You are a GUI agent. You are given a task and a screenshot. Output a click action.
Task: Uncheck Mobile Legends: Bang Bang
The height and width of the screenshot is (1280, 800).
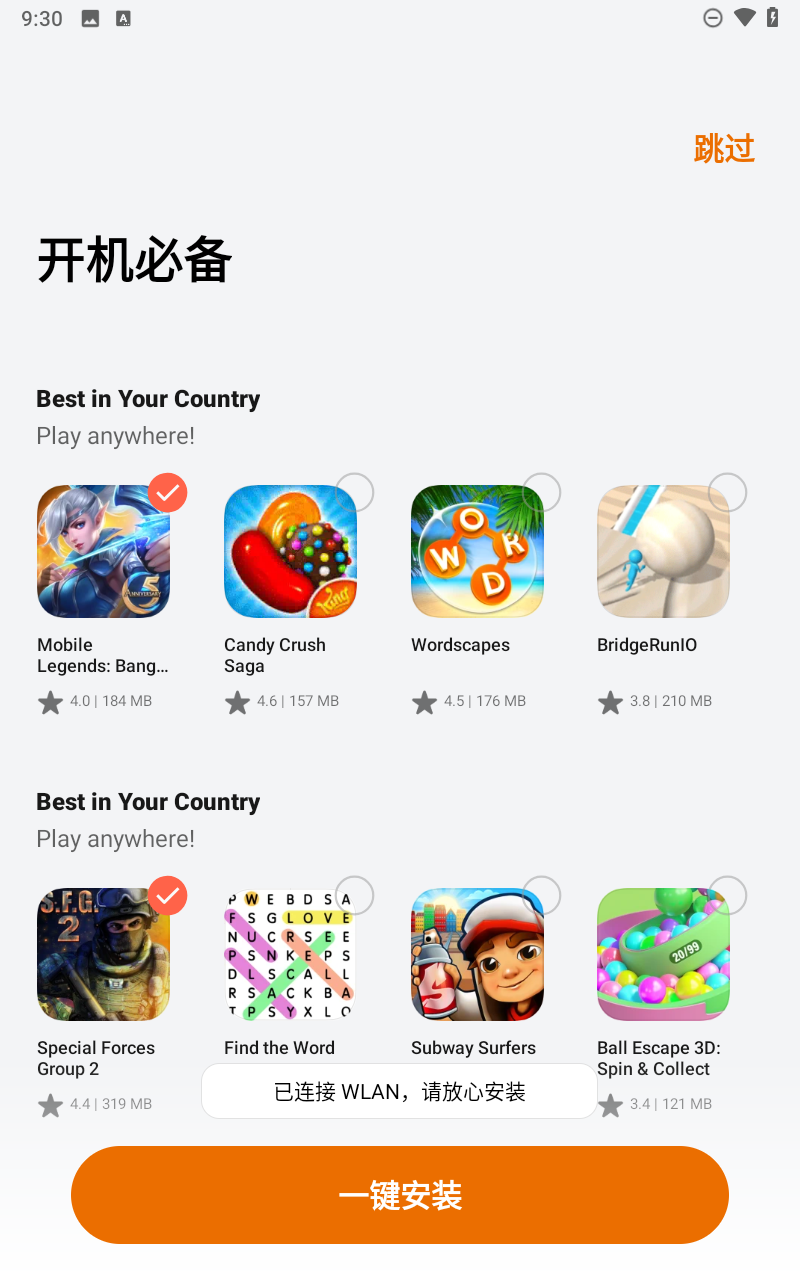[x=168, y=492]
